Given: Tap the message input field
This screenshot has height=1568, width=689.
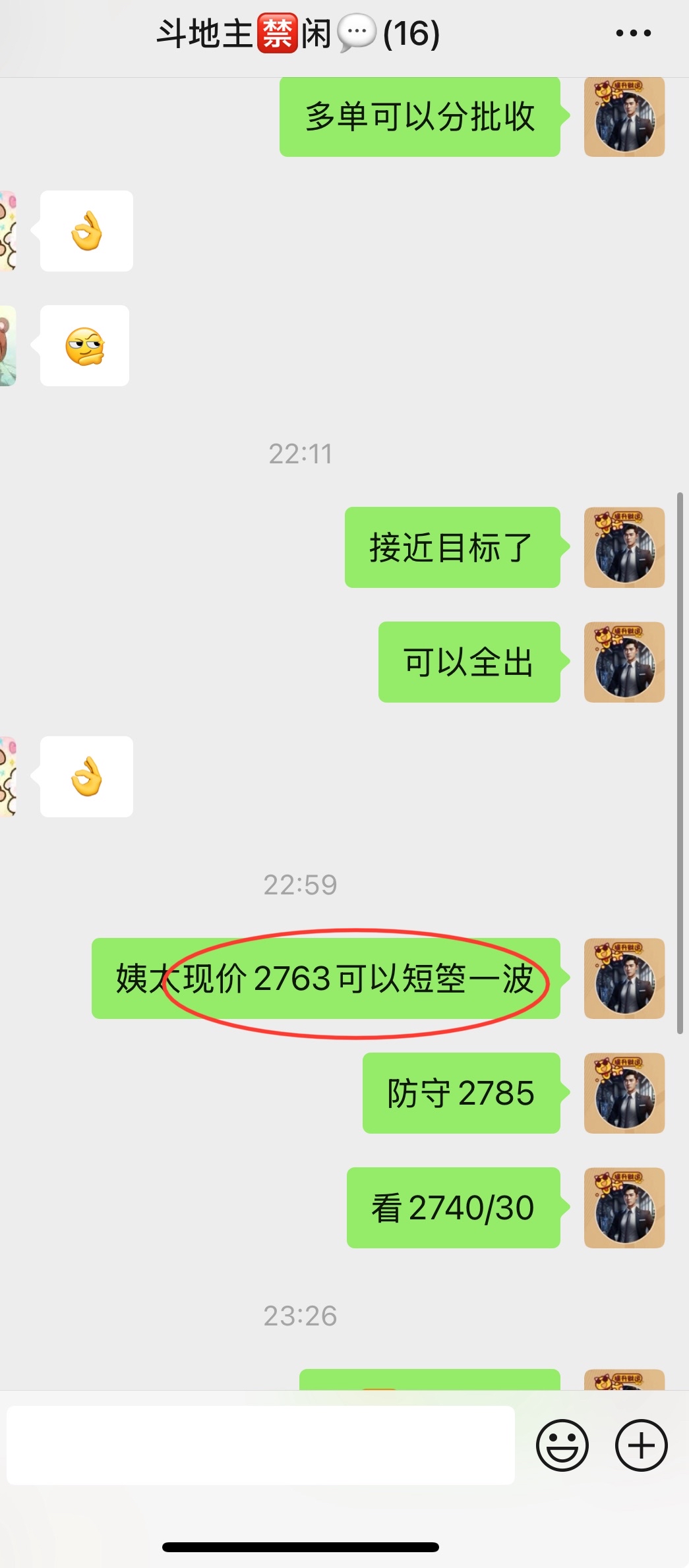Looking at the screenshot, I should tap(260, 1445).
